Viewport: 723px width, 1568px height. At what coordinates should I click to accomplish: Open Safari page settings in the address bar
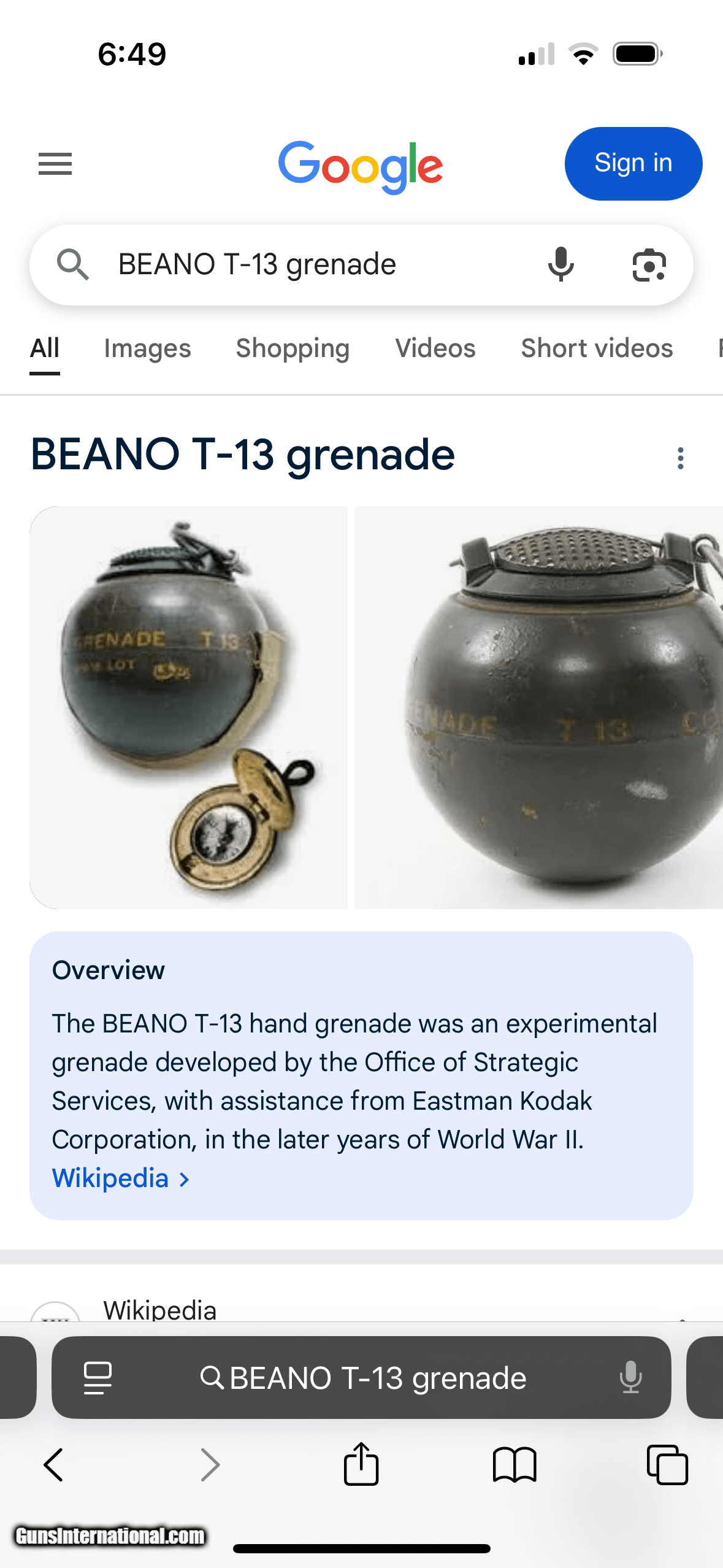[x=98, y=1378]
